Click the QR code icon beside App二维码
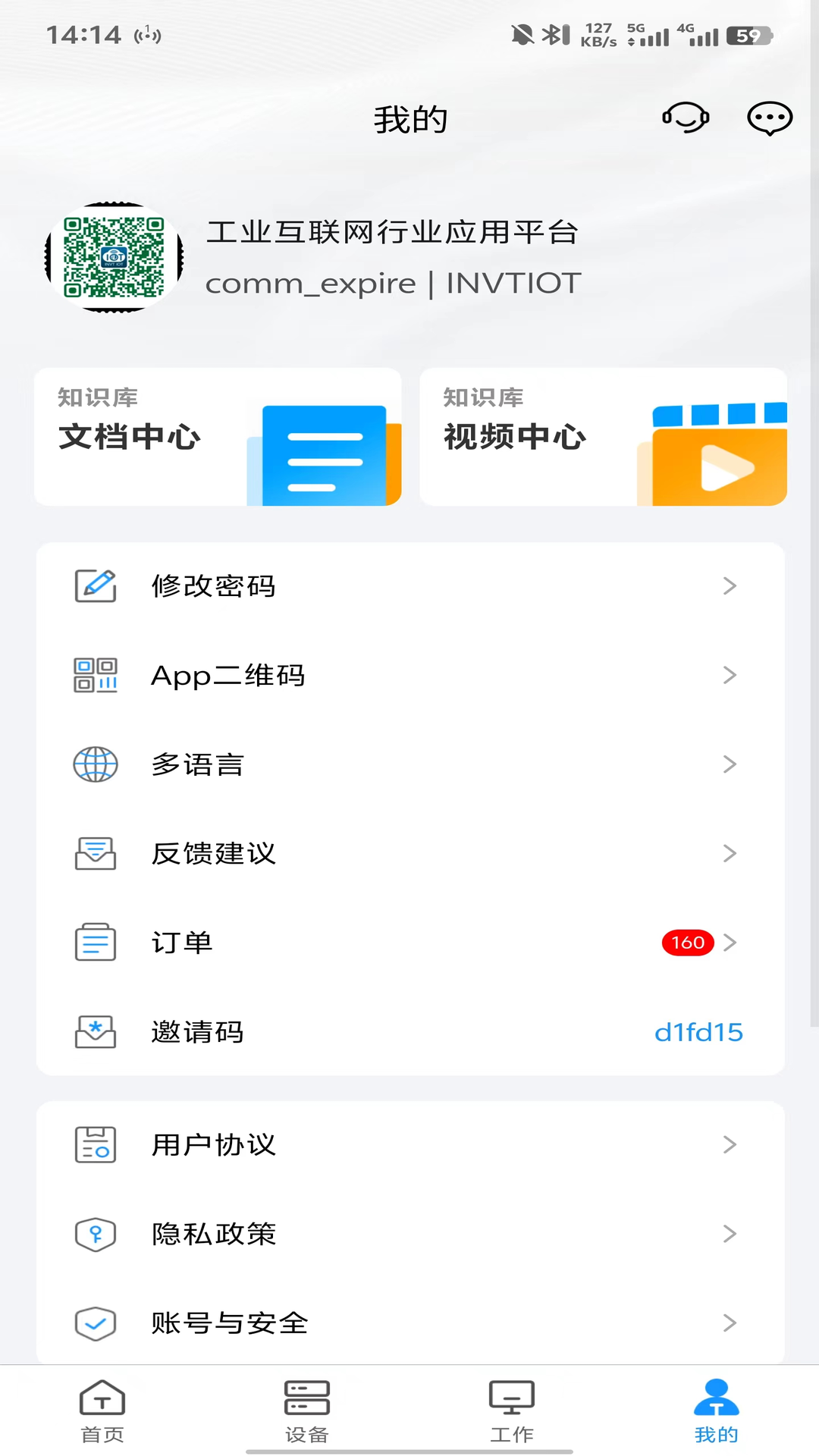 [94, 675]
